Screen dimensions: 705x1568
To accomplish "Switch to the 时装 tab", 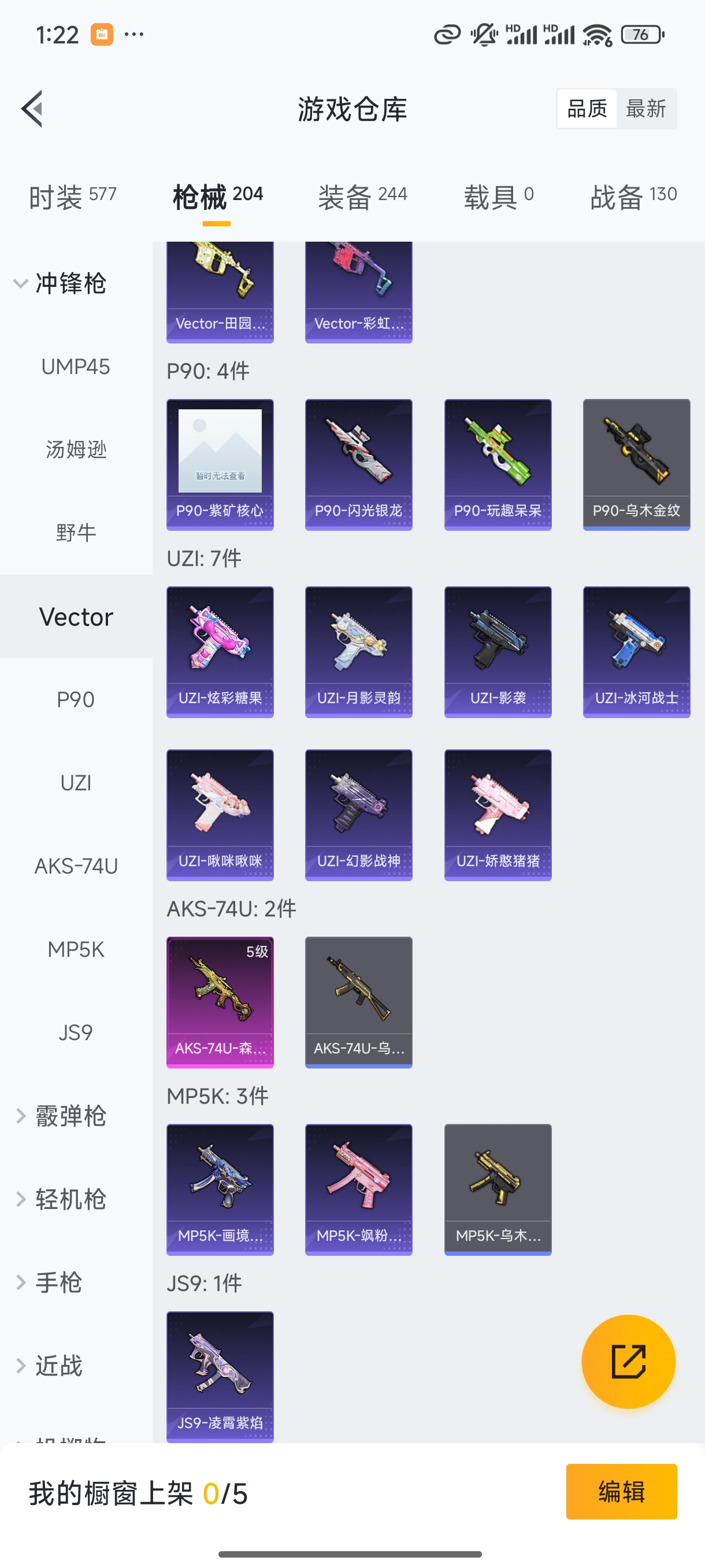I will pyautogui.click(x=72, y=197).
